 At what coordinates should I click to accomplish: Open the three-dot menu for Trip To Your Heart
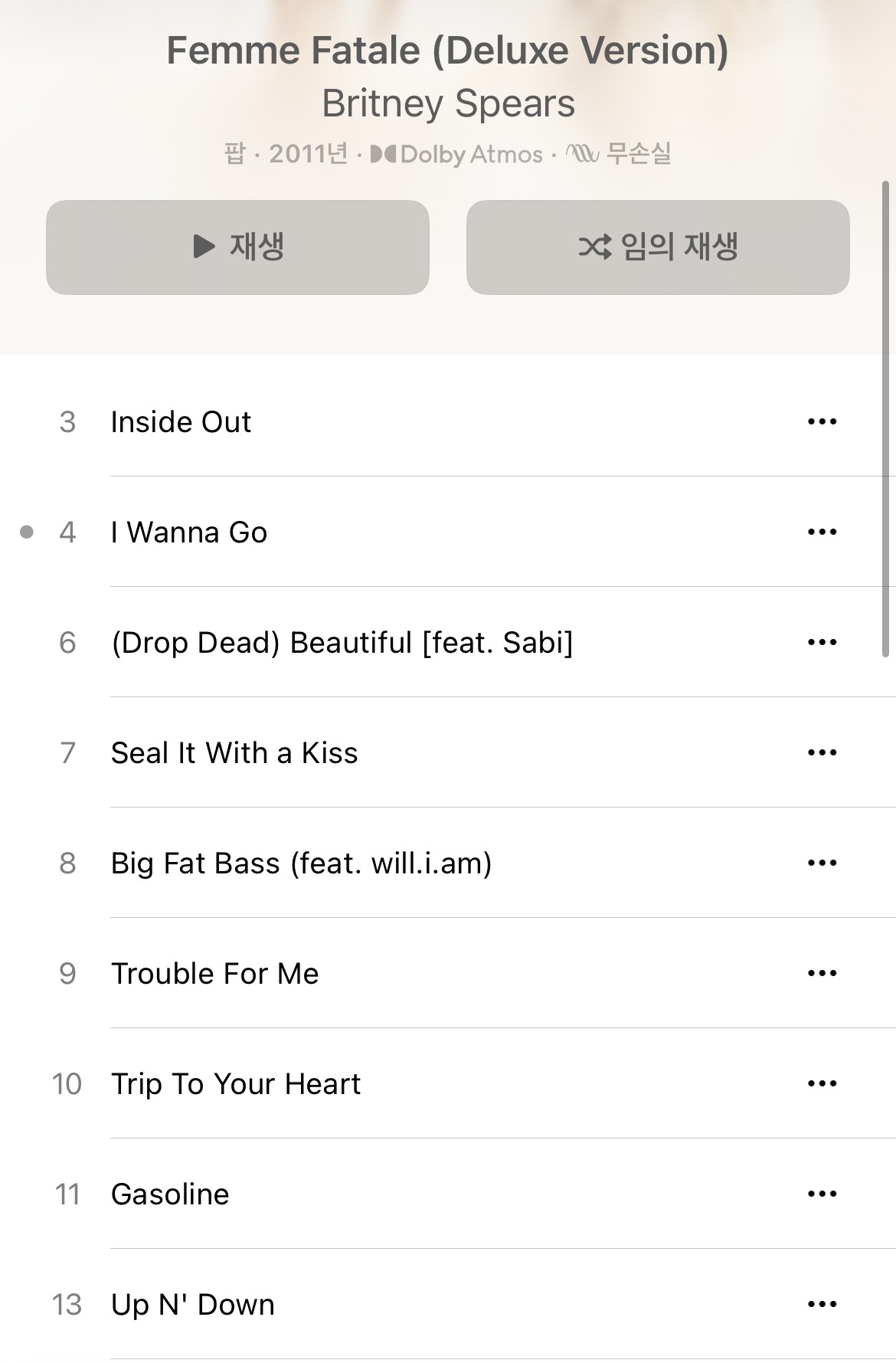[822, 1083]
